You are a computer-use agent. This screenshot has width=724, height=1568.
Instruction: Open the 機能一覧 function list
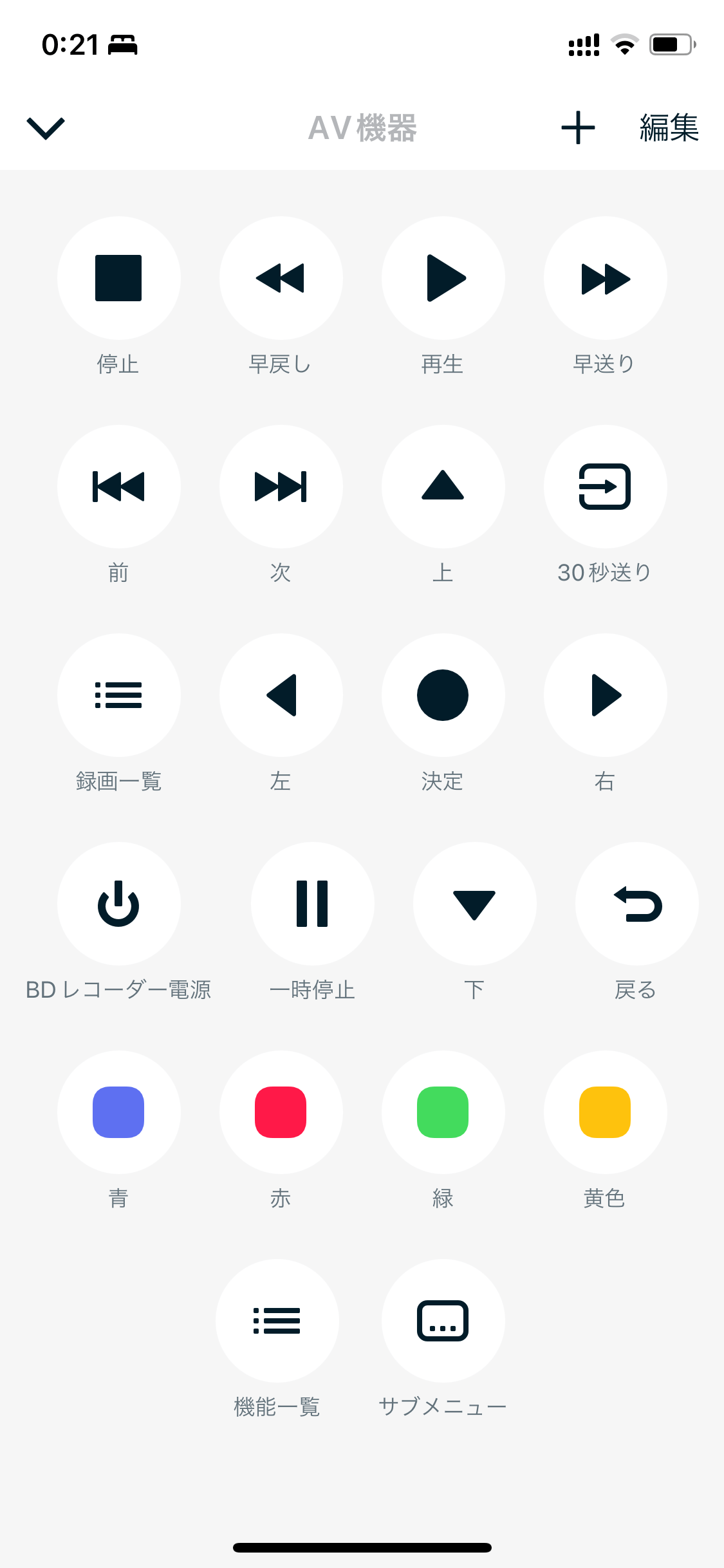277,1321
